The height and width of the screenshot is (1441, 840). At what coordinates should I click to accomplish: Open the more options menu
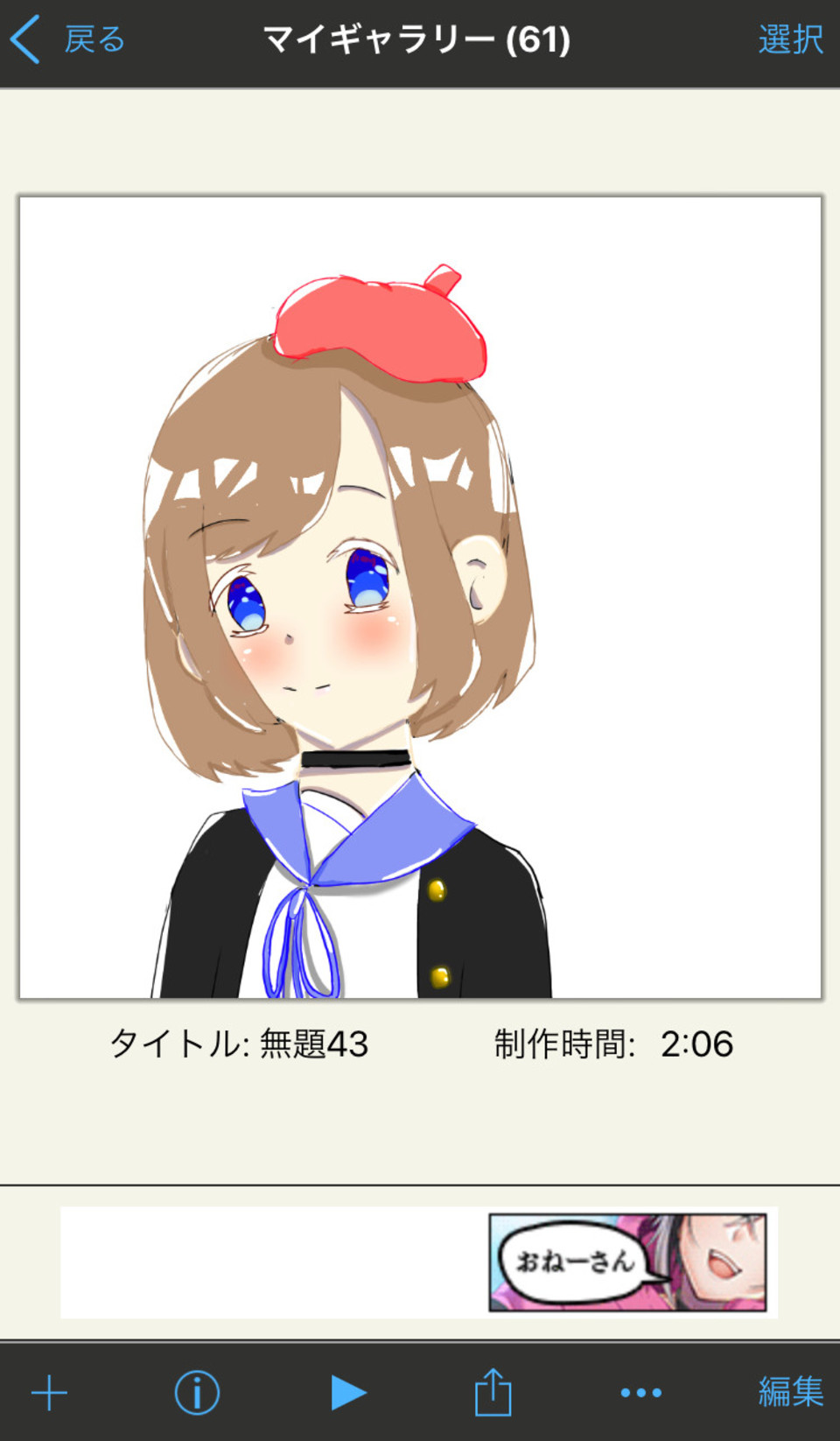(x=640, y=1392)
